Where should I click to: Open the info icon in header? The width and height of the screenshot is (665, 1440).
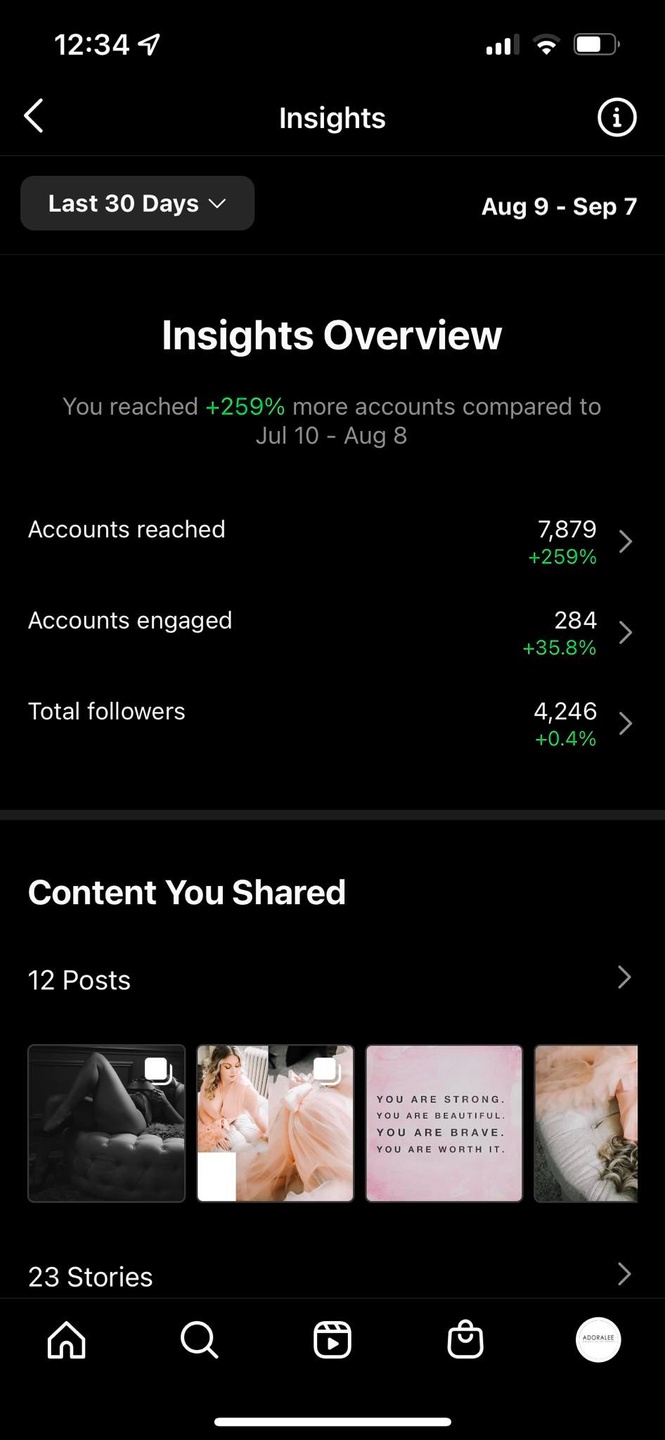click(x=616, y=118)
